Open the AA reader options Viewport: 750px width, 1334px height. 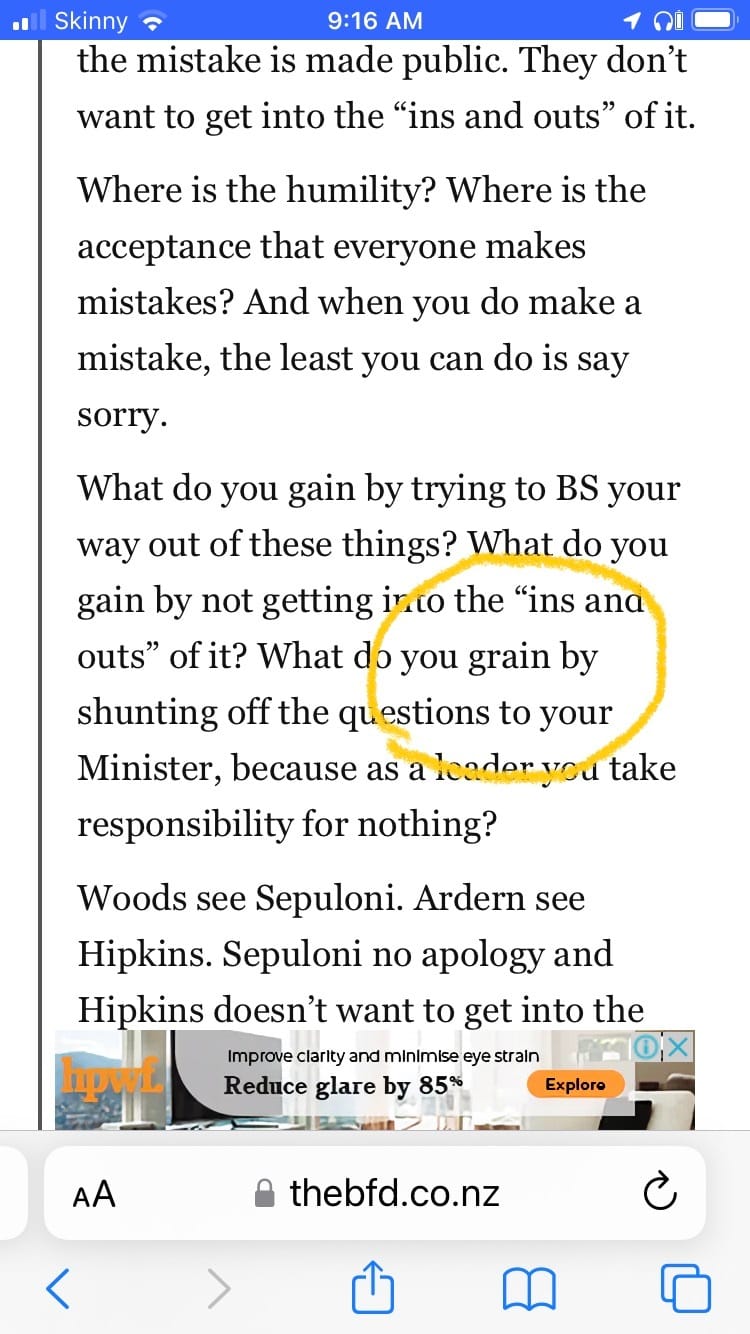click(95, 1194)
